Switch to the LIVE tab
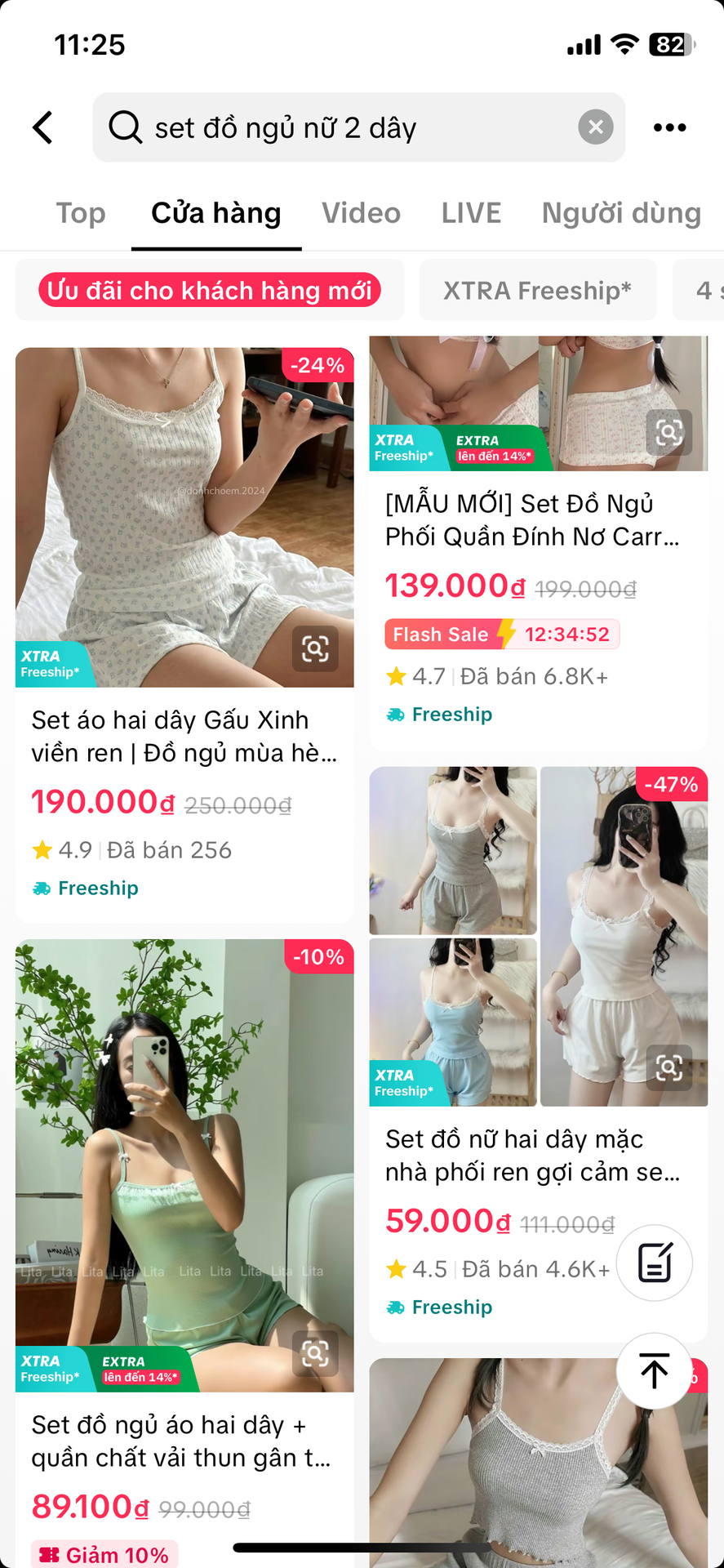The image size is (724, 1568). [471, 213]
